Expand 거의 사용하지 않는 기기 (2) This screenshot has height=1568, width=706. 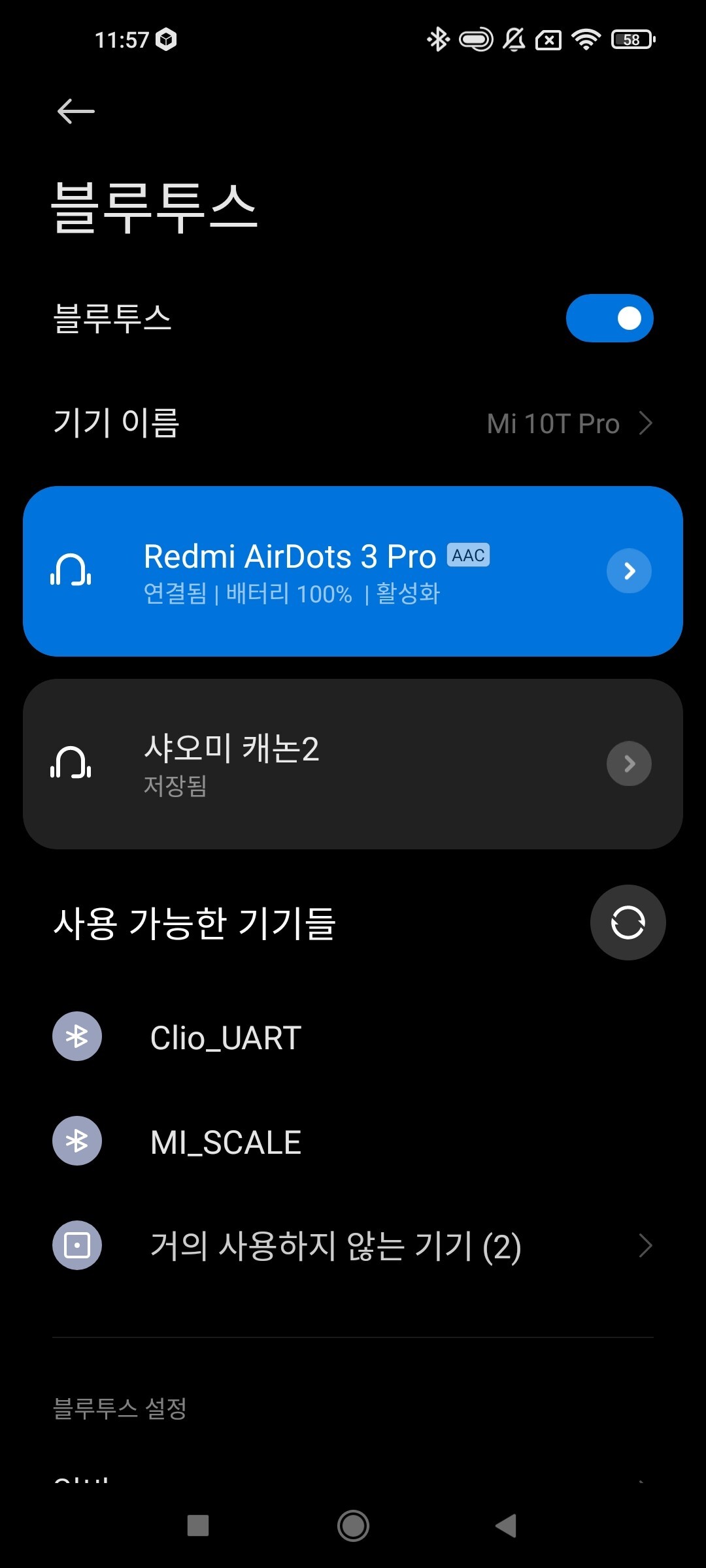pyautogui.click(x=353, y=1246)
